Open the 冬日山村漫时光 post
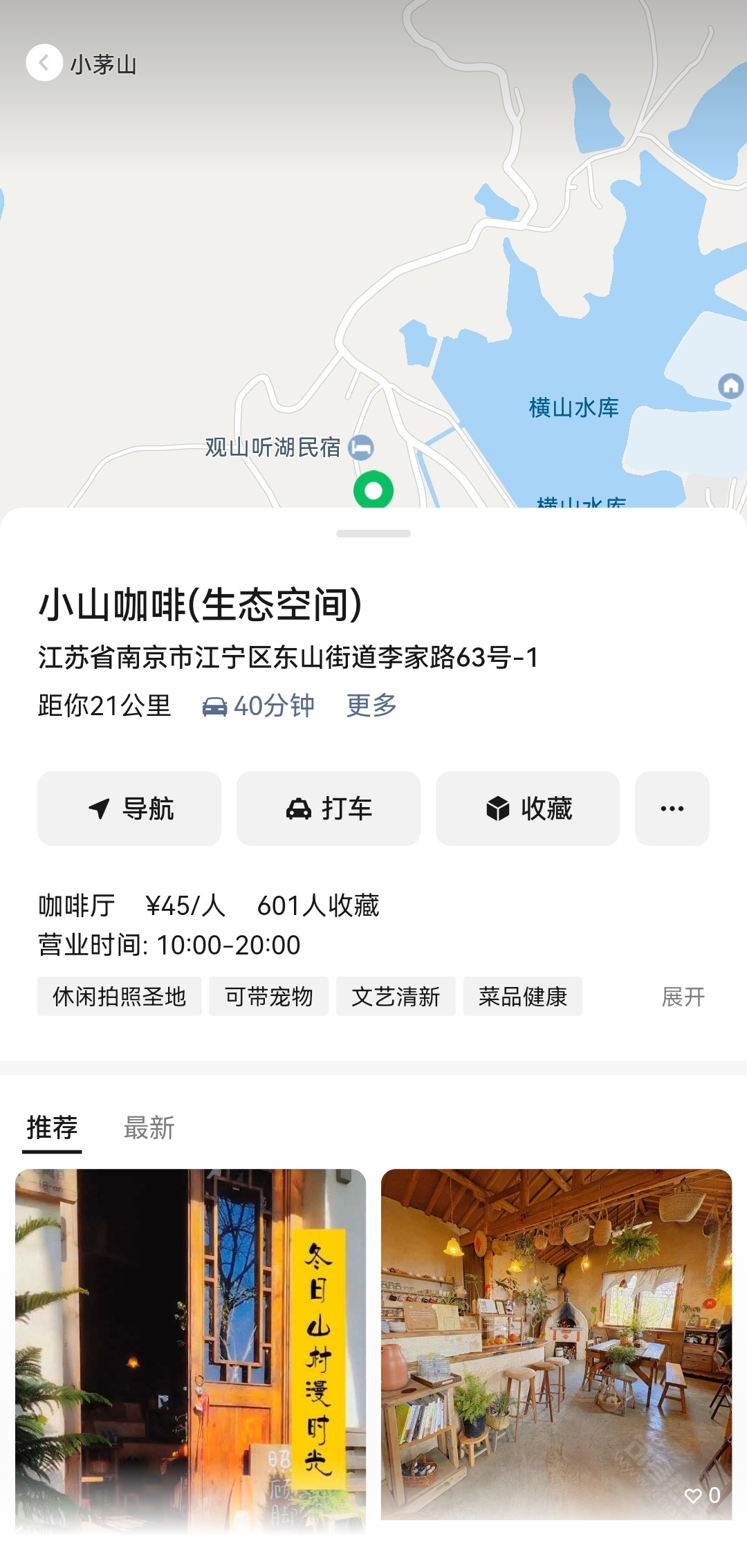This screenshot has width=747, height=1568. coord(190,1349)
